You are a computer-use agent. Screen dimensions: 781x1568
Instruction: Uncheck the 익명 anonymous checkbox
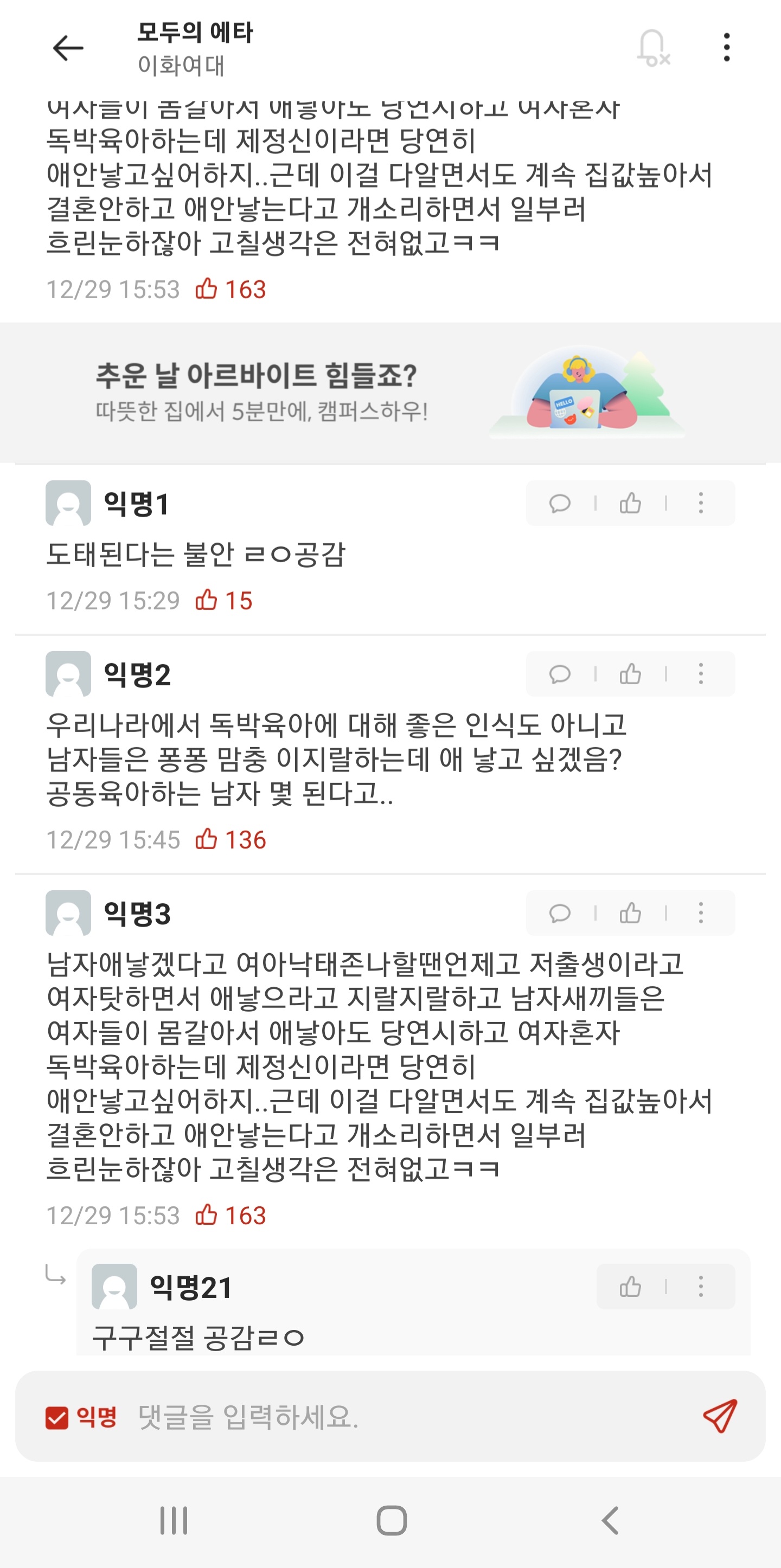pyautogui.click(x=57, y=1418)
